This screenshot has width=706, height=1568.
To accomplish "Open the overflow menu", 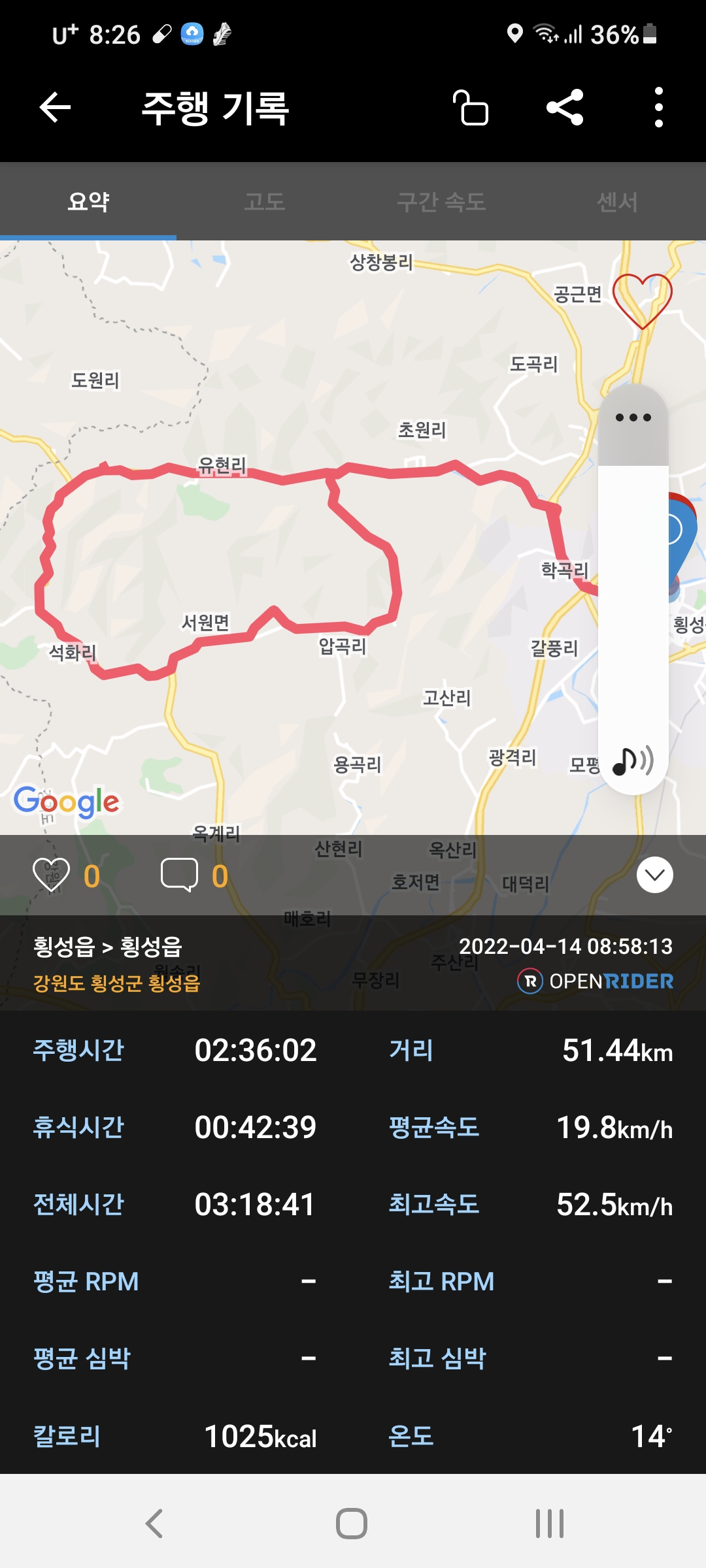I will point(658,108).
